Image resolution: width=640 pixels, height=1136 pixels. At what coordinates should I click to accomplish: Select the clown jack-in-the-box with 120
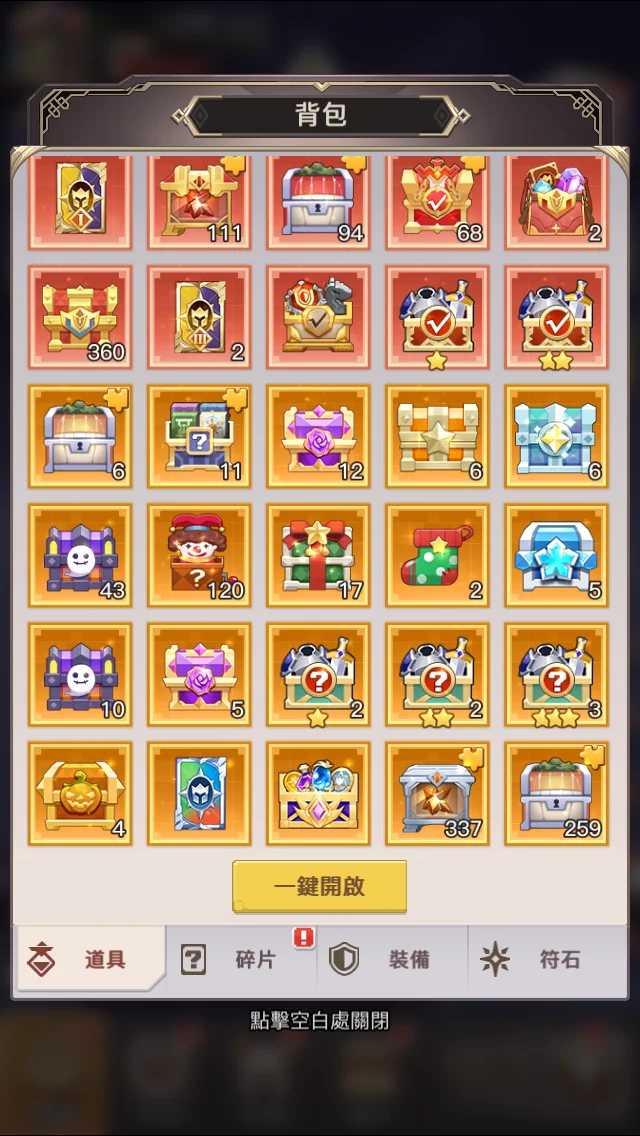pos(199,555)
